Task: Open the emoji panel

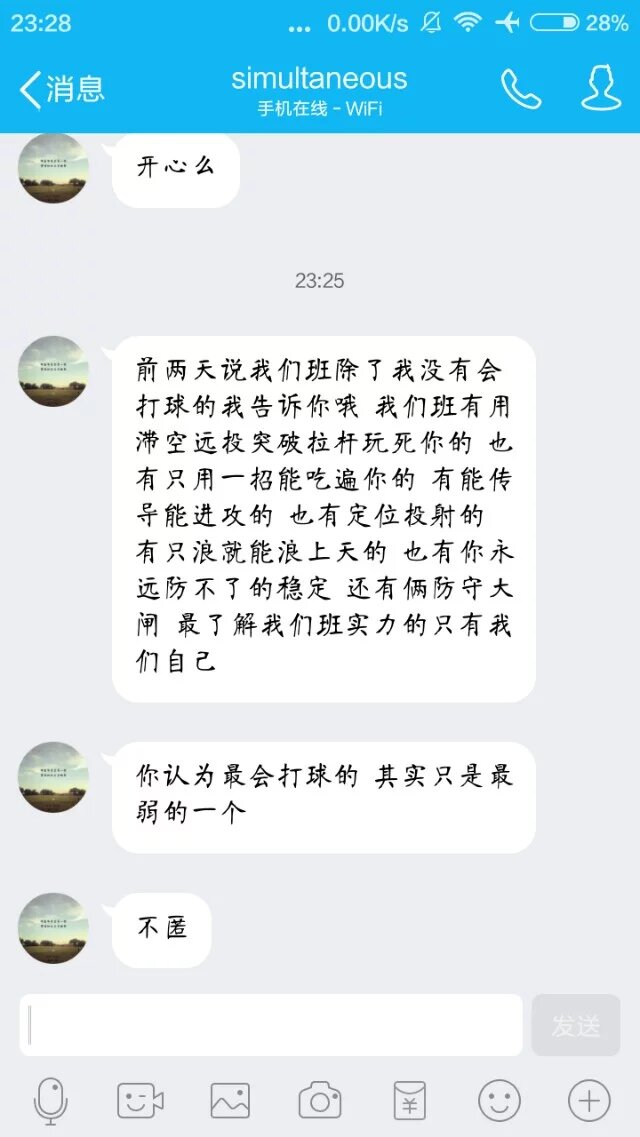Action: click(499, 1101)
